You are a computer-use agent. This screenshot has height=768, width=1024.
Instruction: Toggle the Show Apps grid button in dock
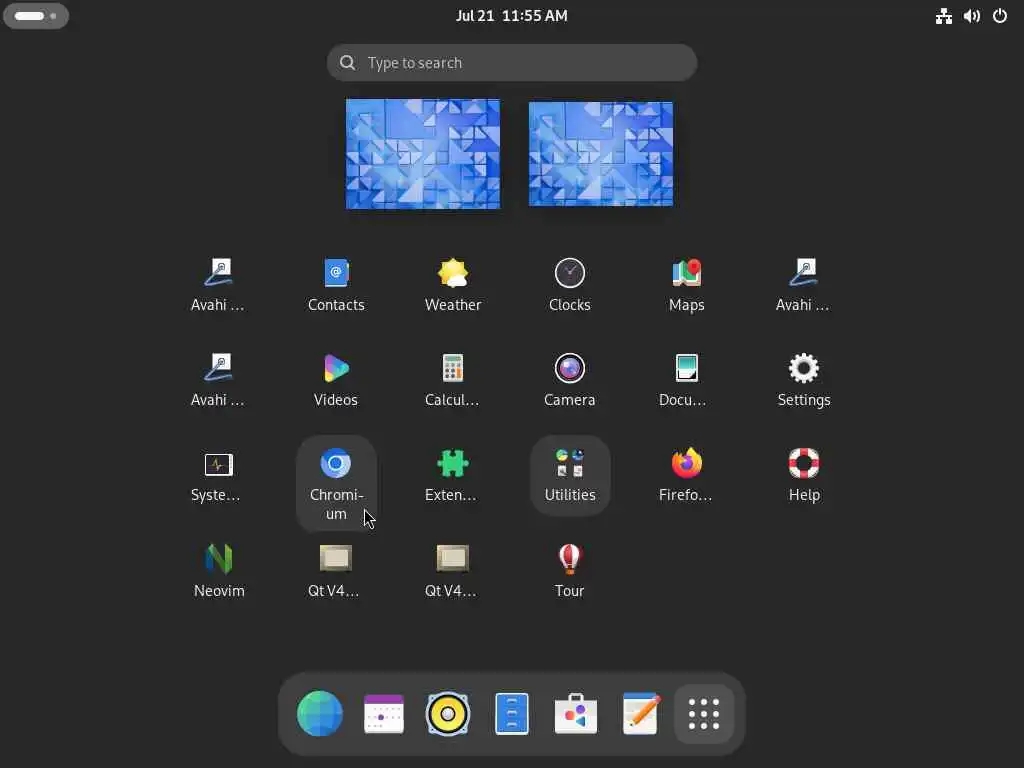tap(704, 714)
